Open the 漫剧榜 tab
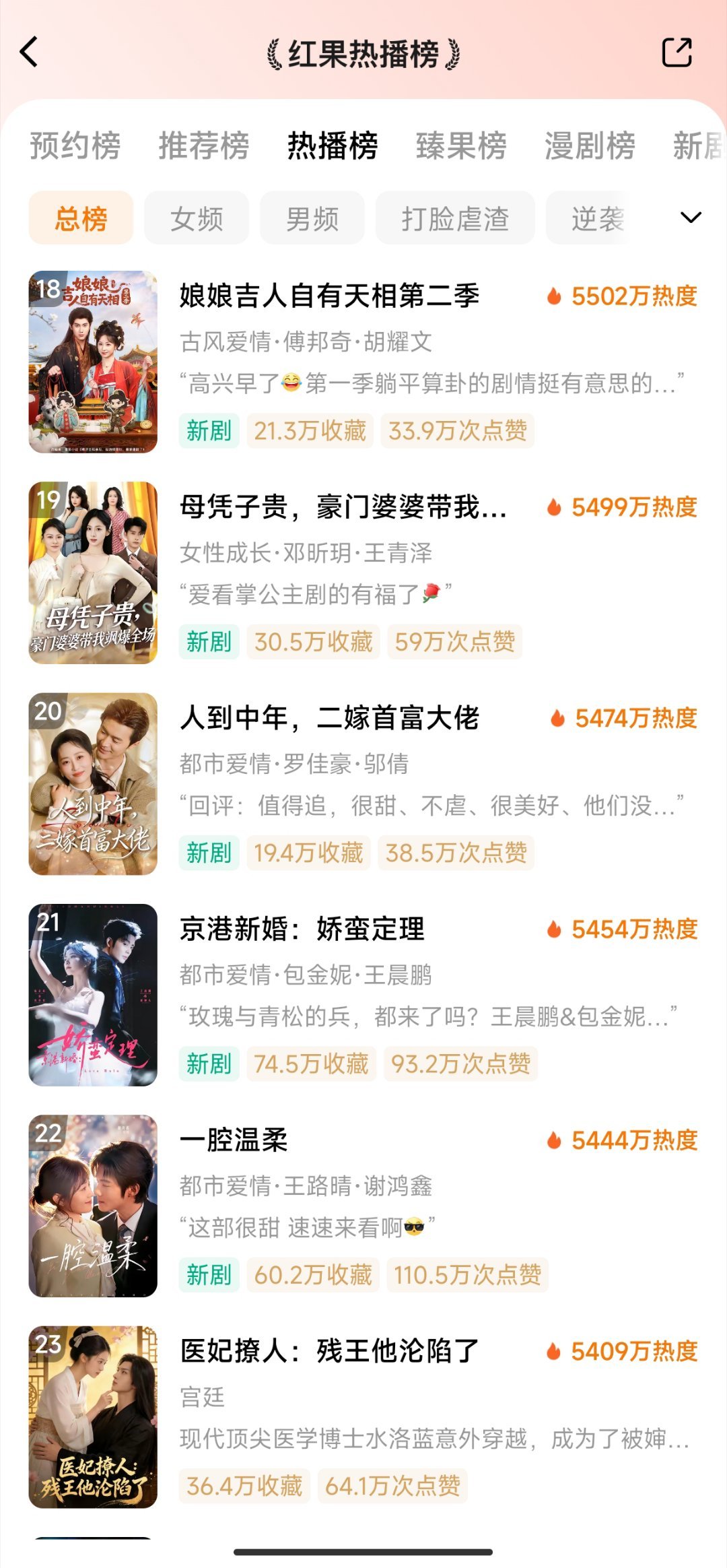The image size is (727, 1568). click(590, 145)
